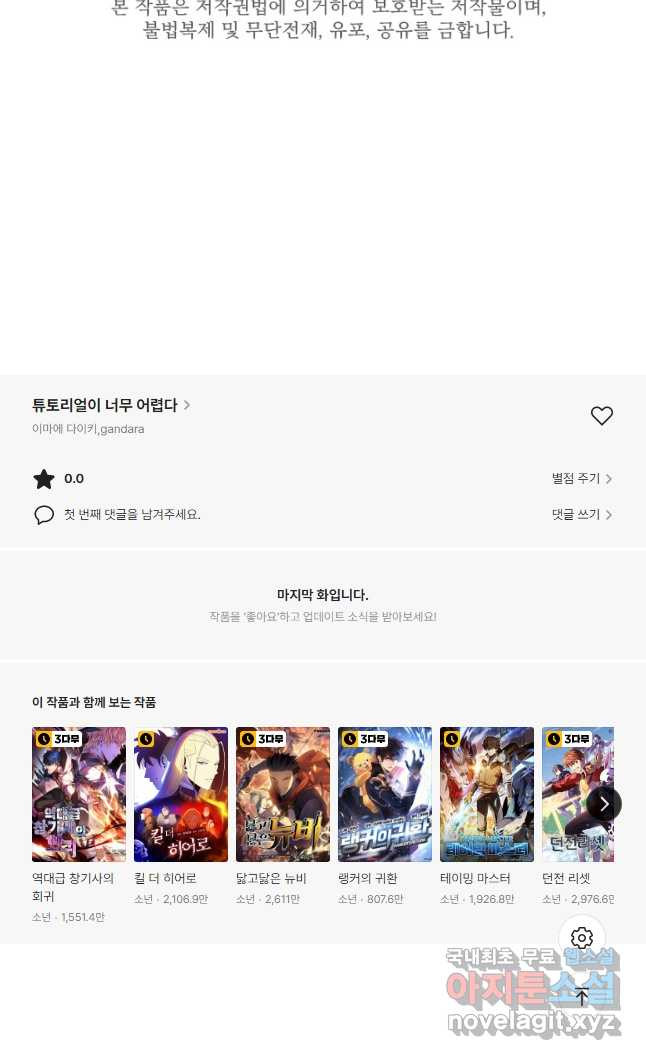Like this webtoon with the heart icon
The height and width of the screenshot is (1060, 646).
(x=601, y=416)
